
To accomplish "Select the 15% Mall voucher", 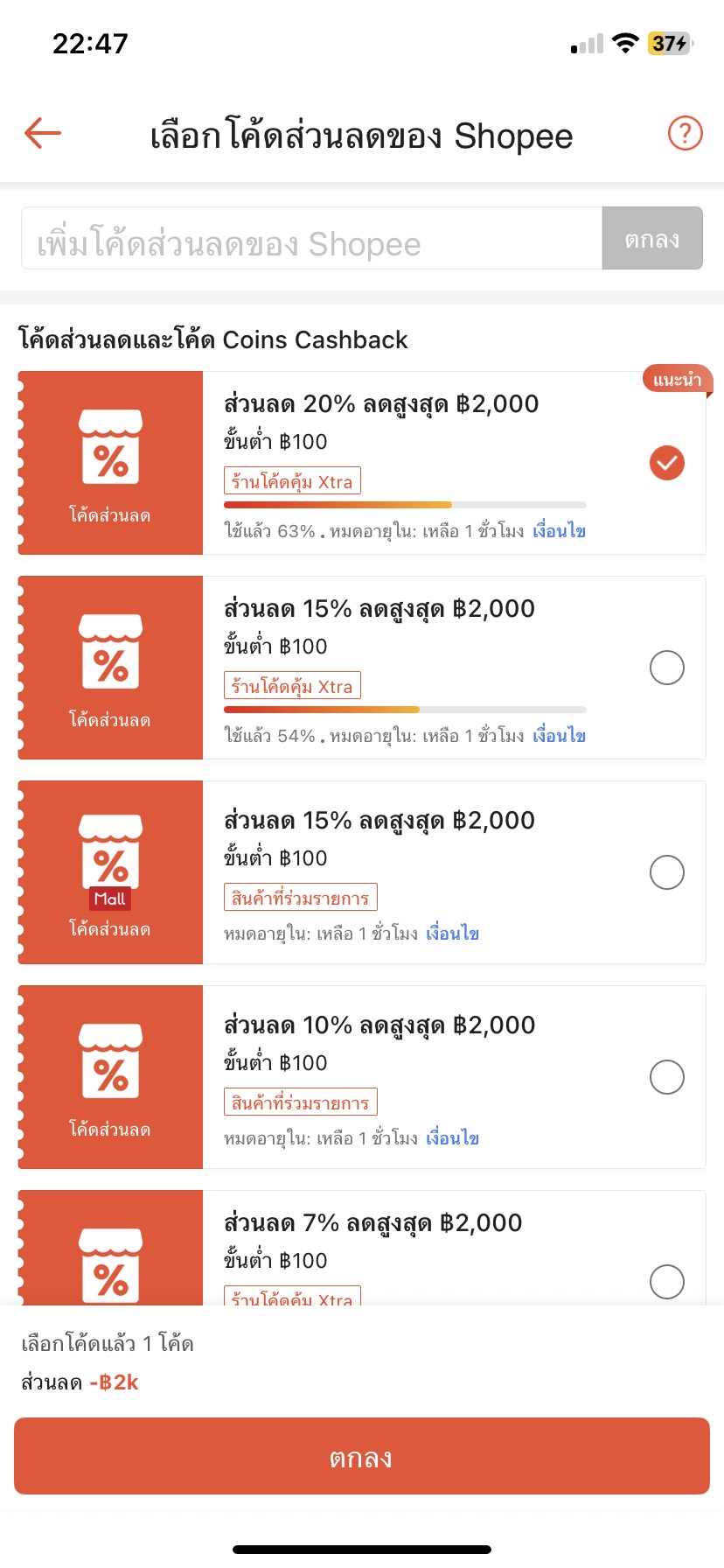I will coord(666,872).
